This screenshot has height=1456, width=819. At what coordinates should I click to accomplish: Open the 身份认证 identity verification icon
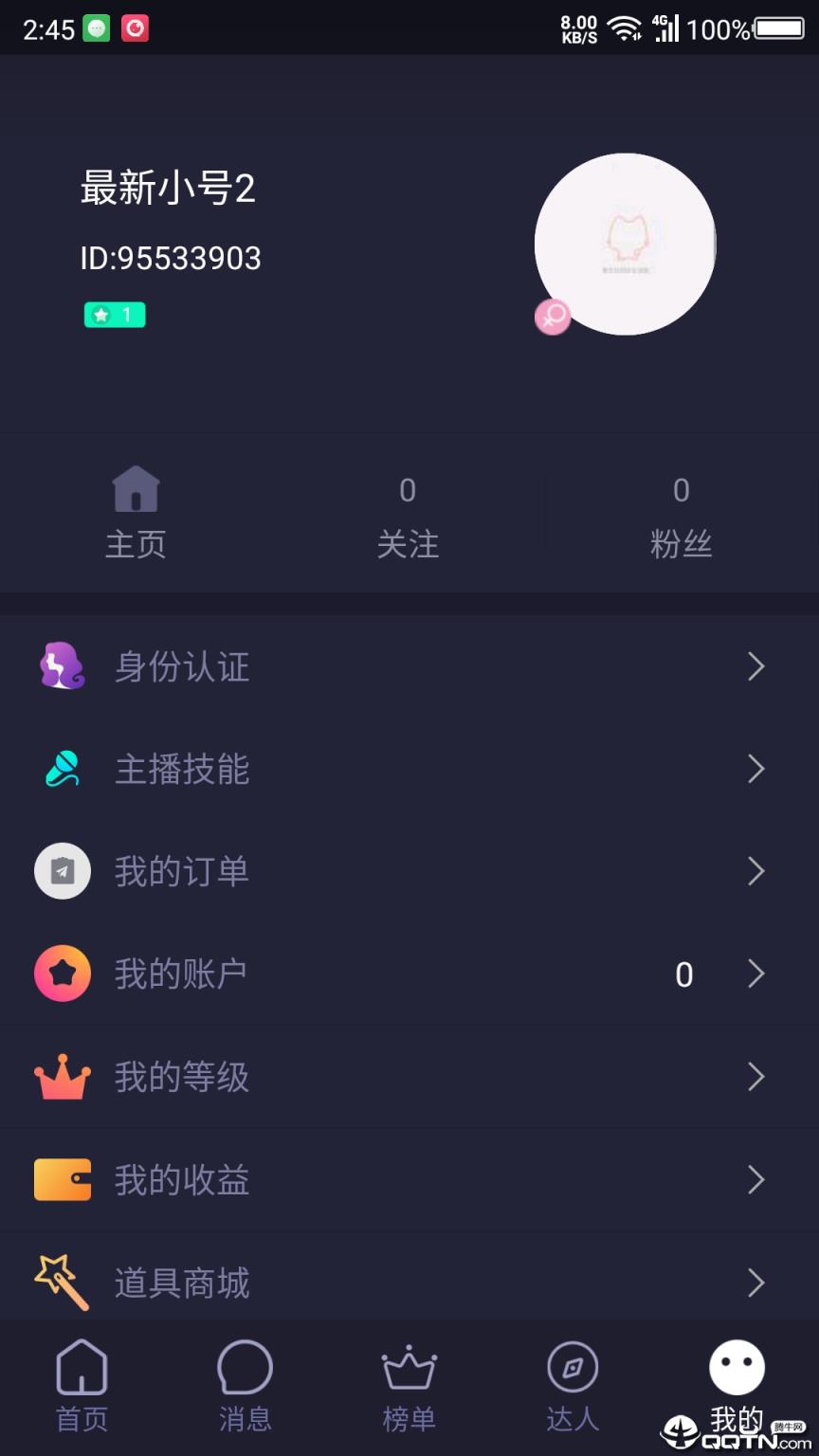(62, 666)
